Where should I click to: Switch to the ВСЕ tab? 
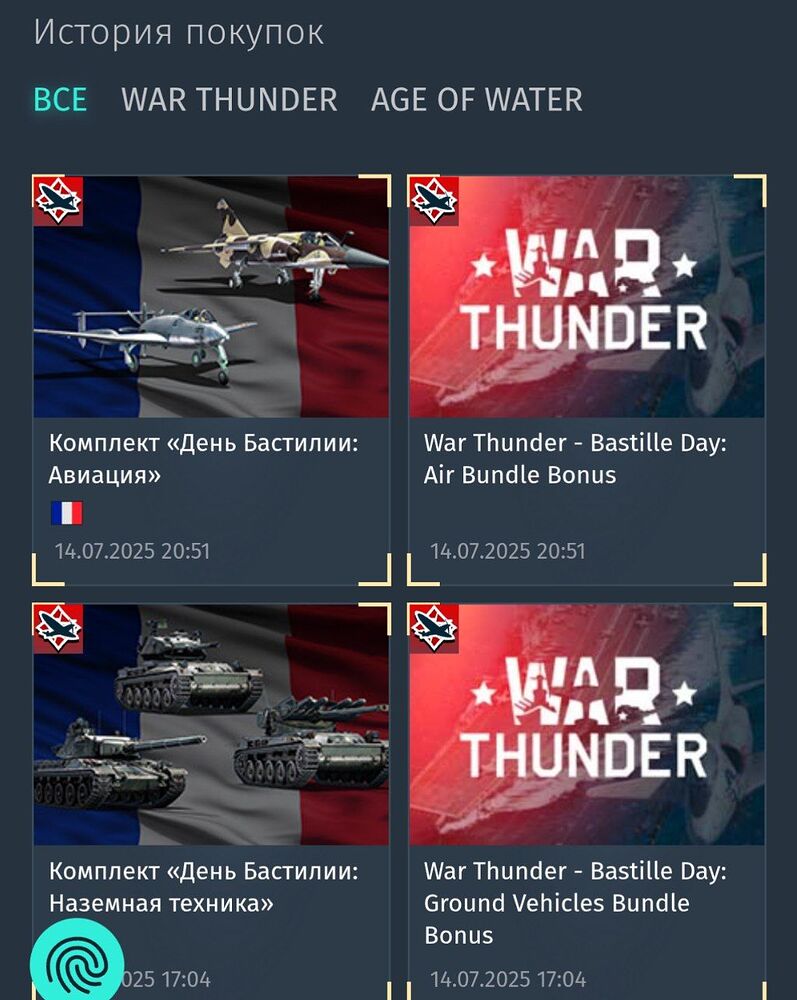pos(60,100)
